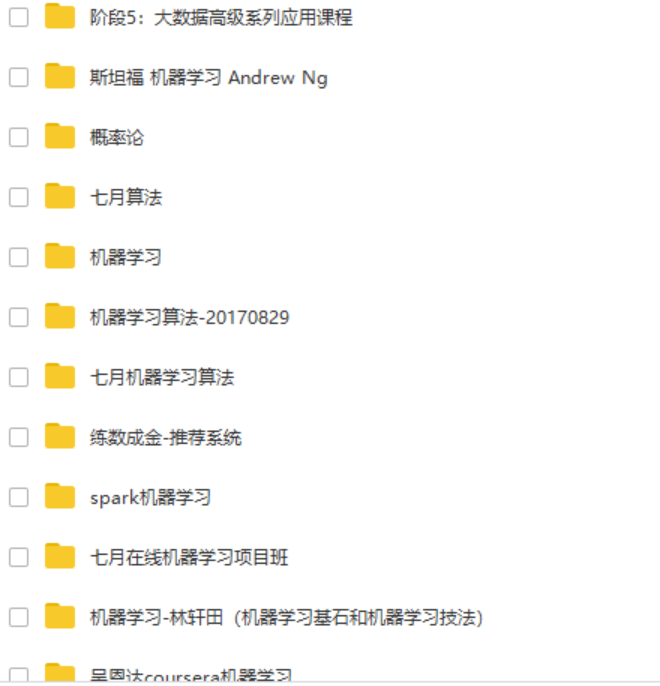Image resolution: width=660 pixels, height=686 pixels.
Task: Select the checkbox beside 七月在线机器学习项目班
Action: pyautogui.click(x=19, y=557)
